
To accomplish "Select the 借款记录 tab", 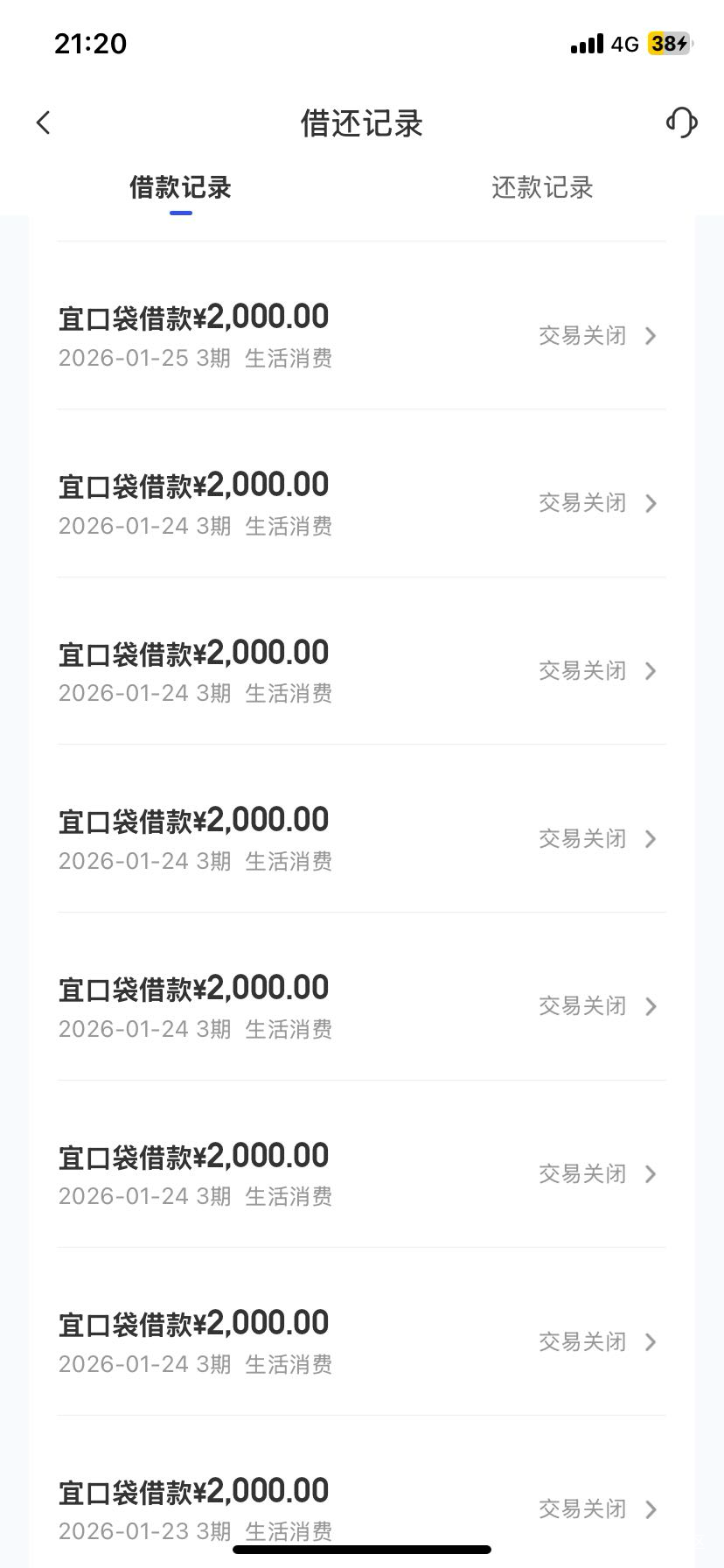I will coord(180,187).
